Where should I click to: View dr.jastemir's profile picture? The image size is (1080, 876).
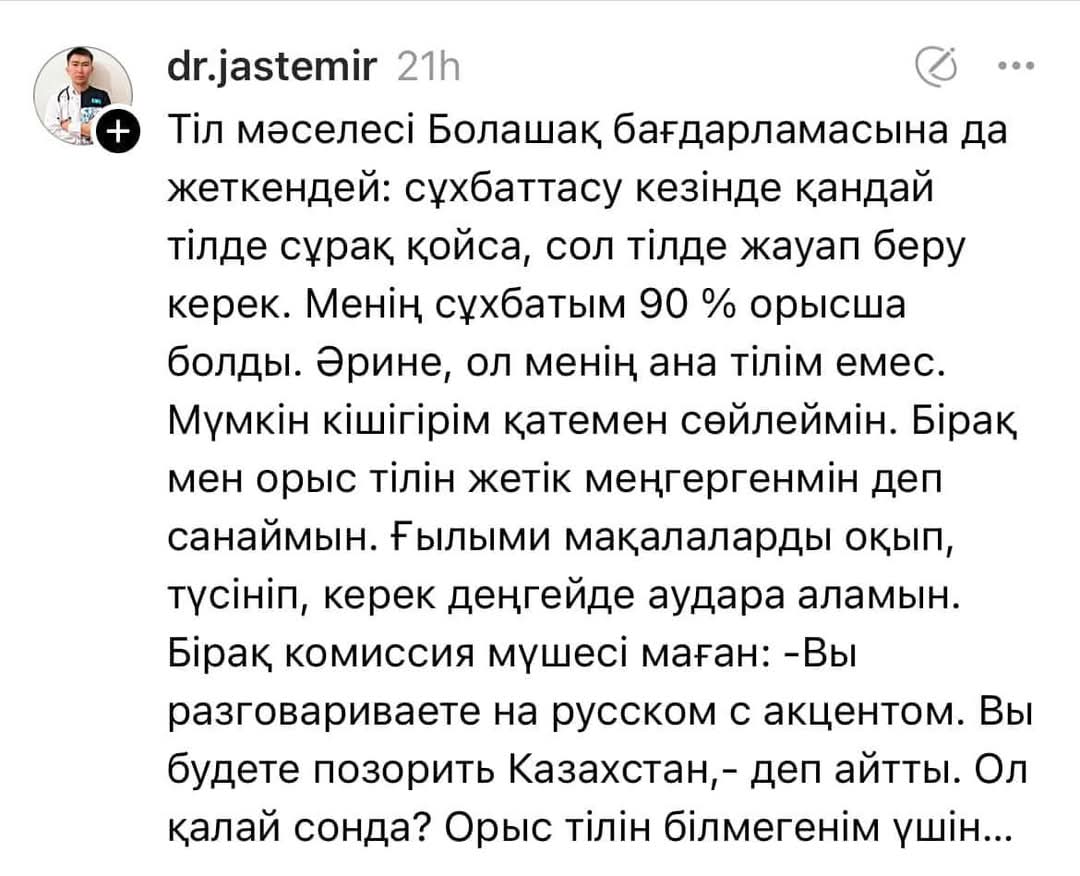[82, 95]
